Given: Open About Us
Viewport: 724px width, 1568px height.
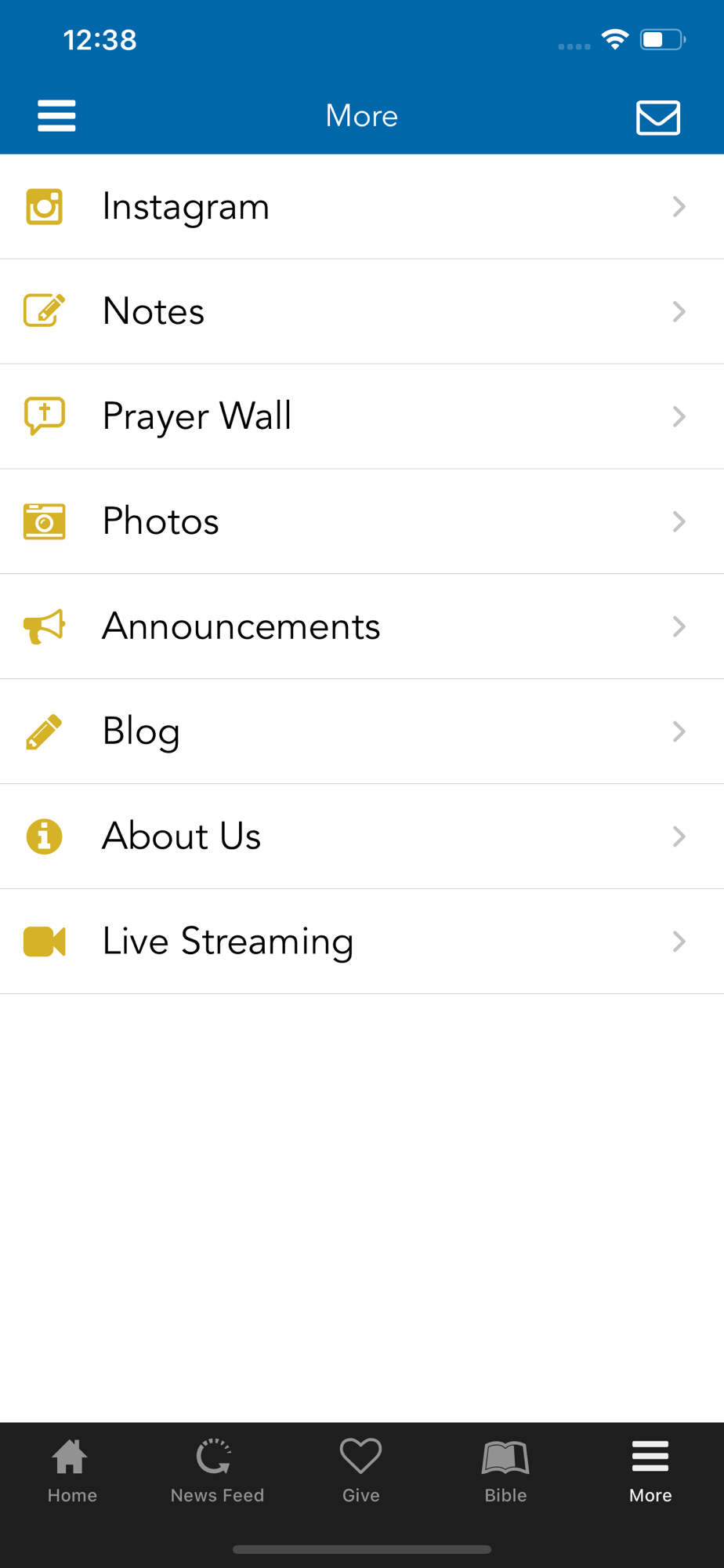Looking at the screenshot, I should (x=362, y=837).
